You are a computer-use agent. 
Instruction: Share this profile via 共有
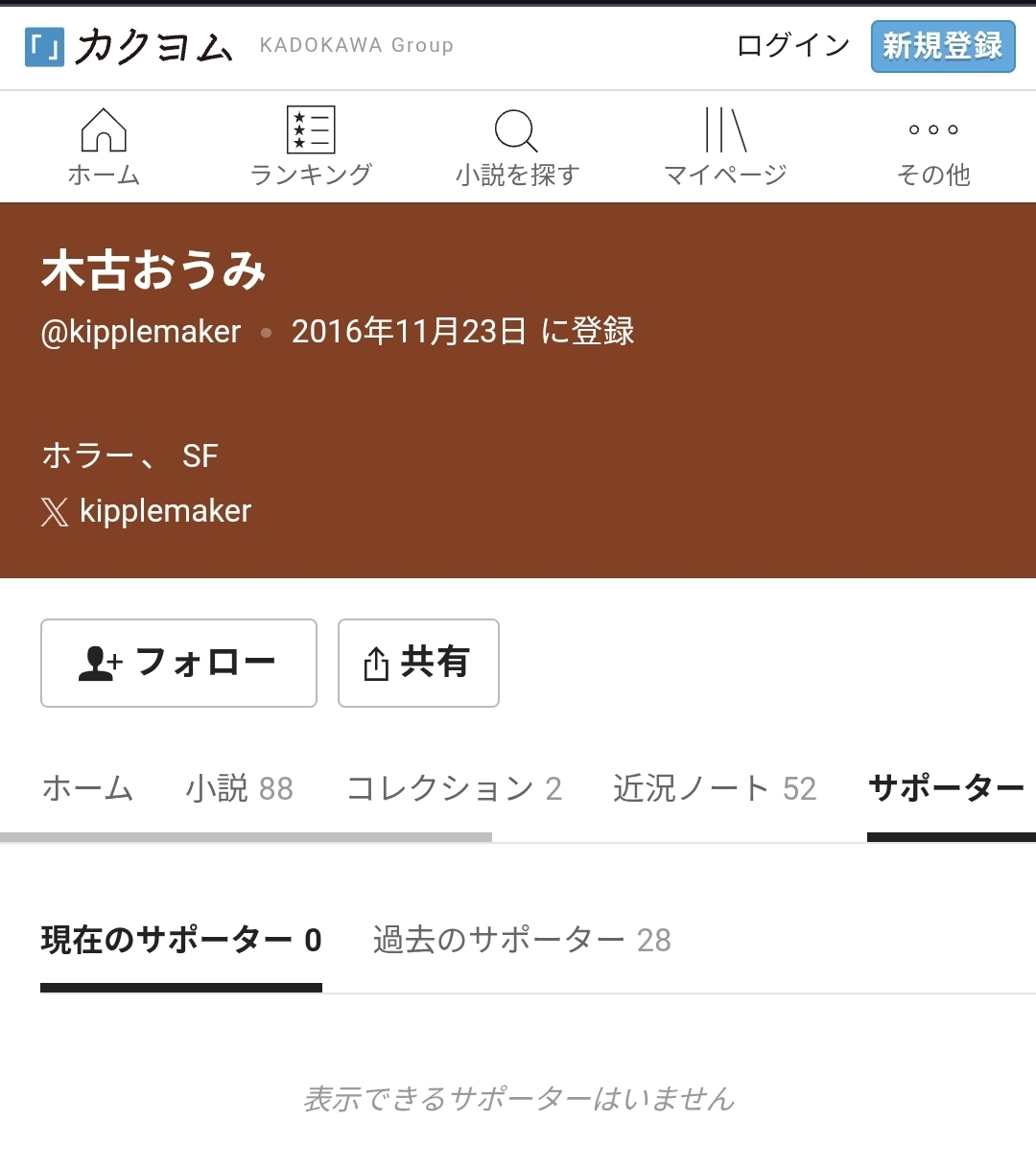(x=418, y=663)
